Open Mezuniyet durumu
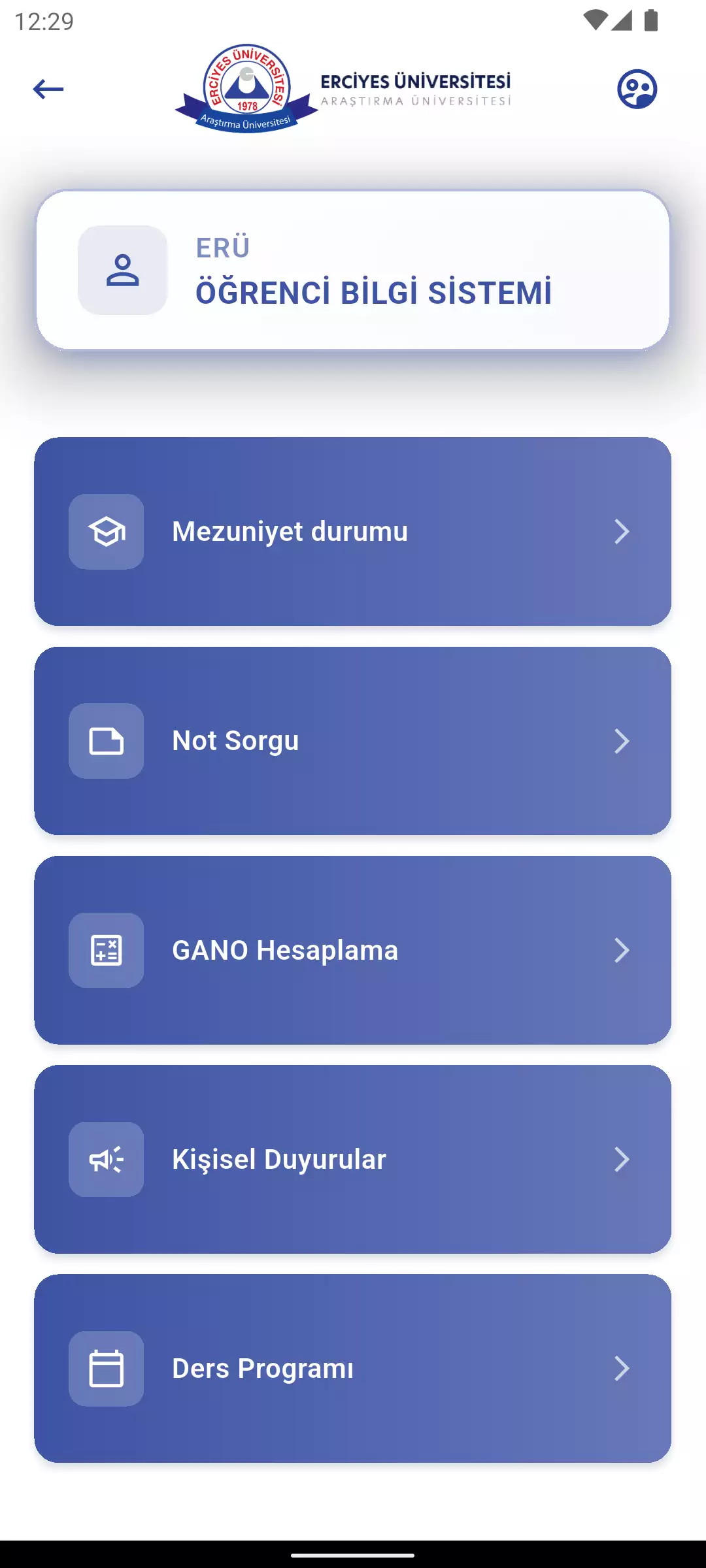The height and width of the screenshot is (1568, 706). point(353,531)
